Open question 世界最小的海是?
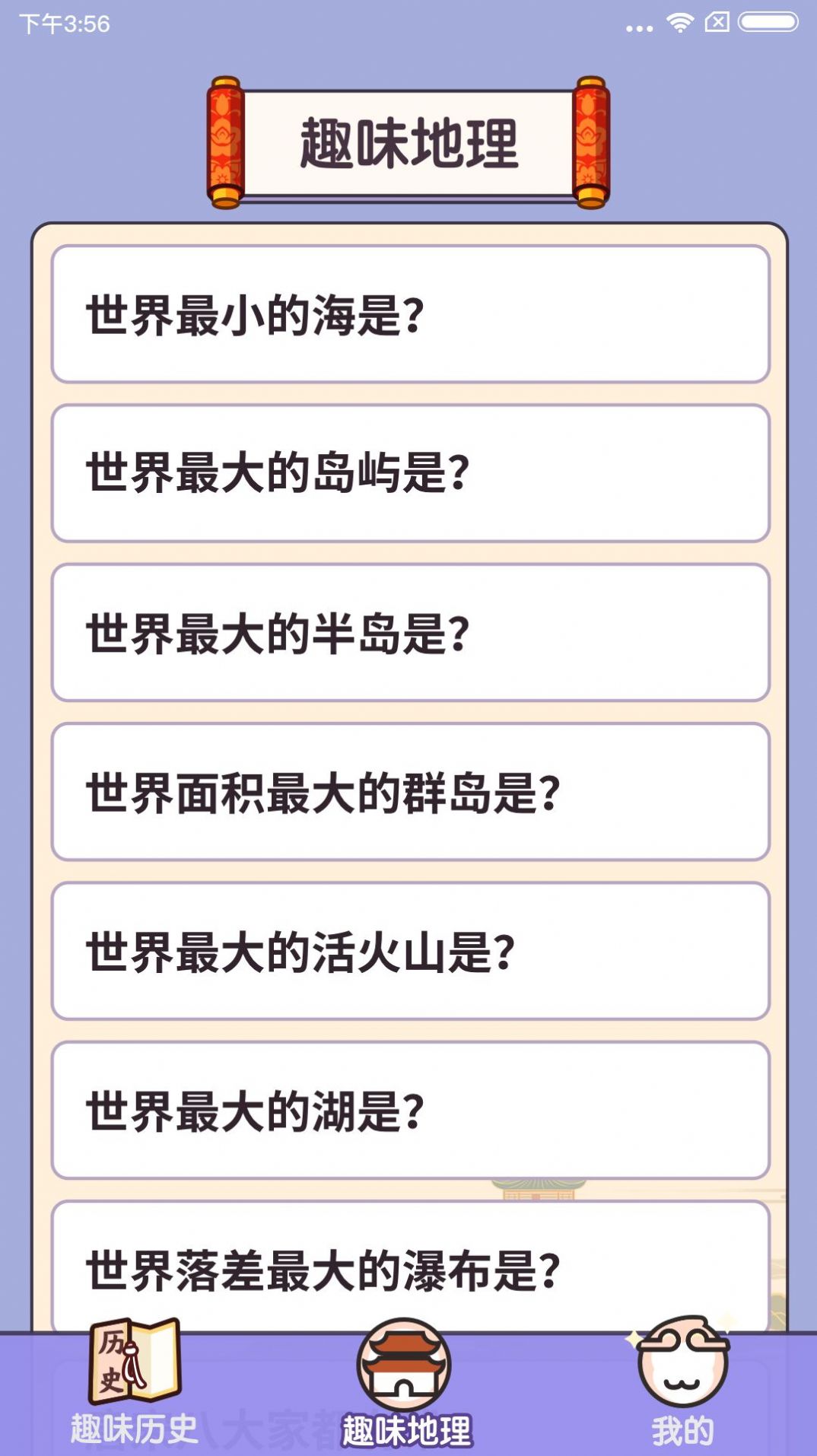 [410, 314]
